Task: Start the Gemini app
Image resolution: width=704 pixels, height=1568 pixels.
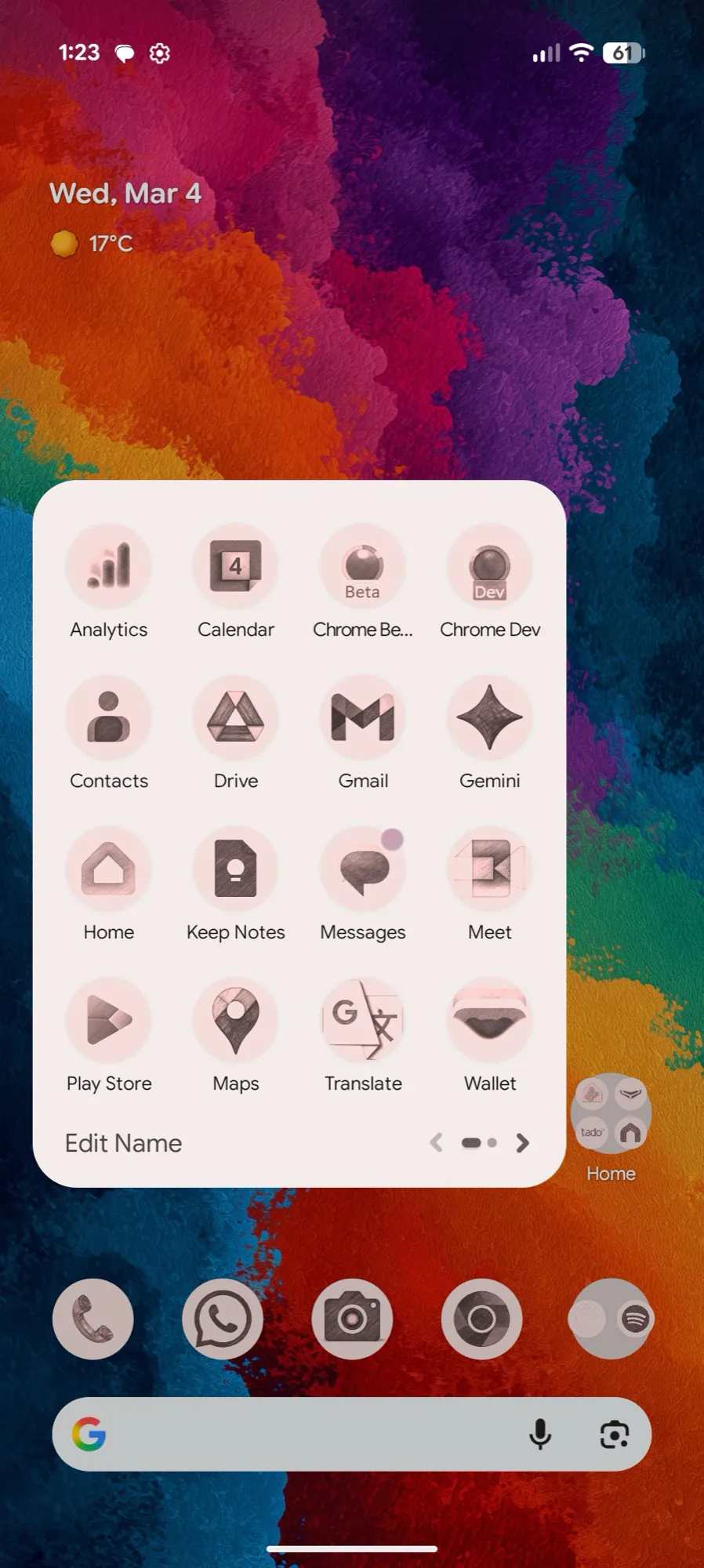Action: [x=489, y=717]
